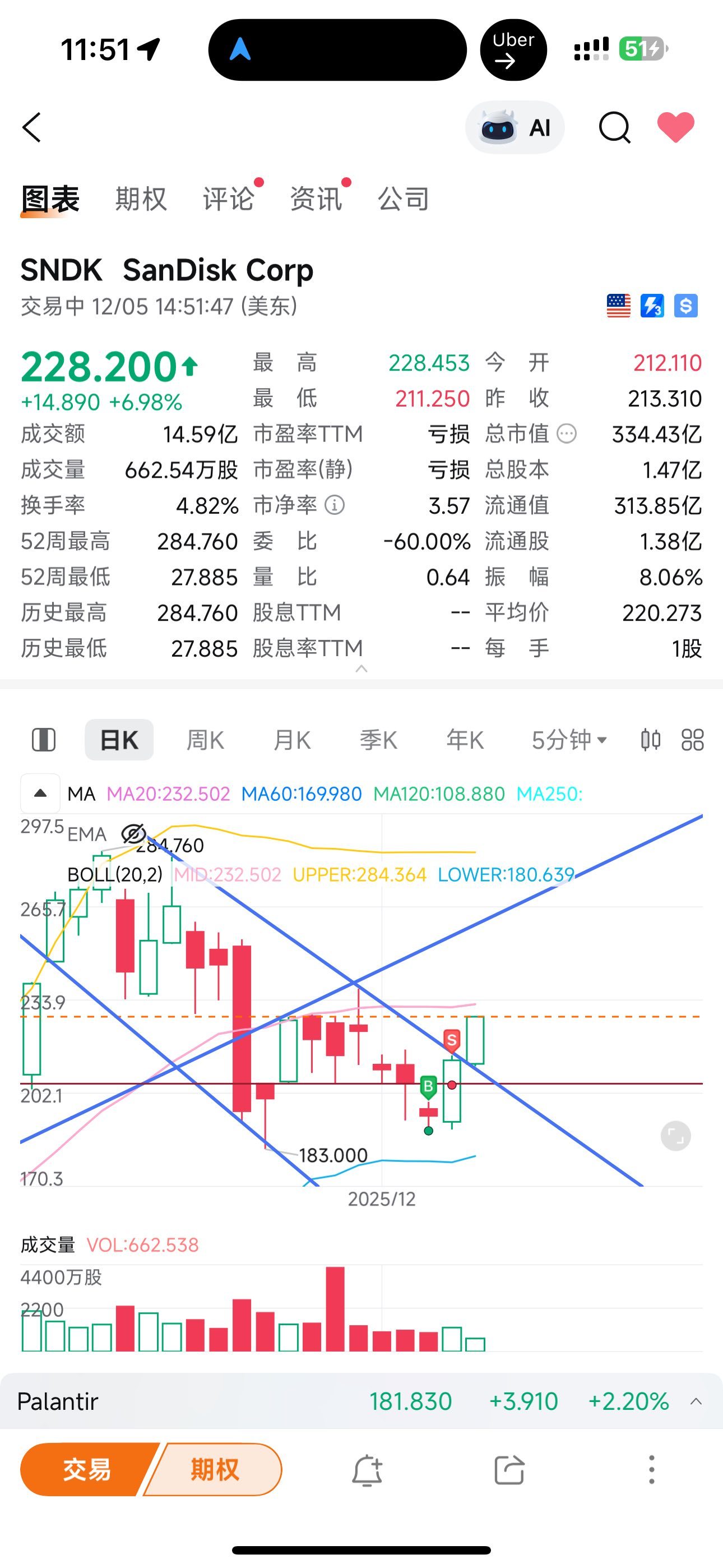The width and height of the screenshot is (723, 1568).
Task: Open stock search magnifier icon
Action: coord(615,127)
